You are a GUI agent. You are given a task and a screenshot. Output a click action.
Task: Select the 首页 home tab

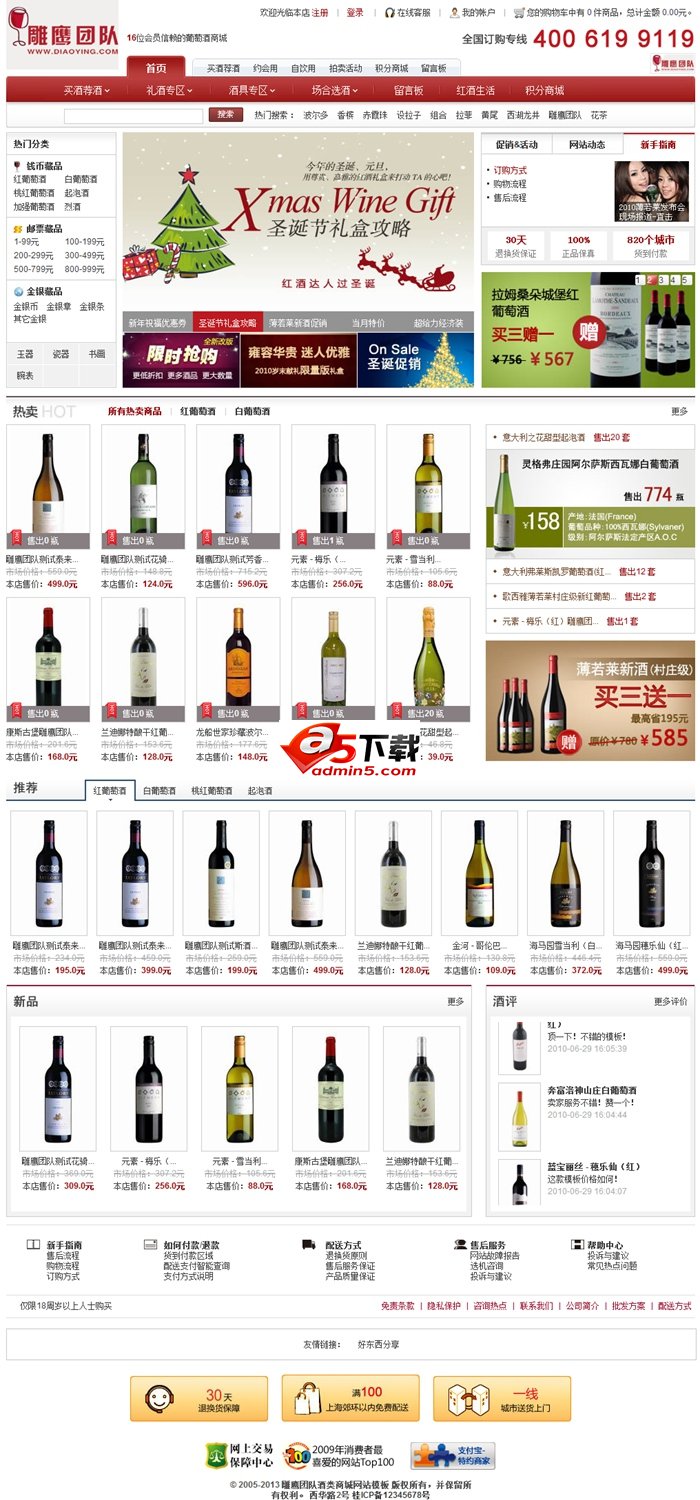[x=156, y=68]
